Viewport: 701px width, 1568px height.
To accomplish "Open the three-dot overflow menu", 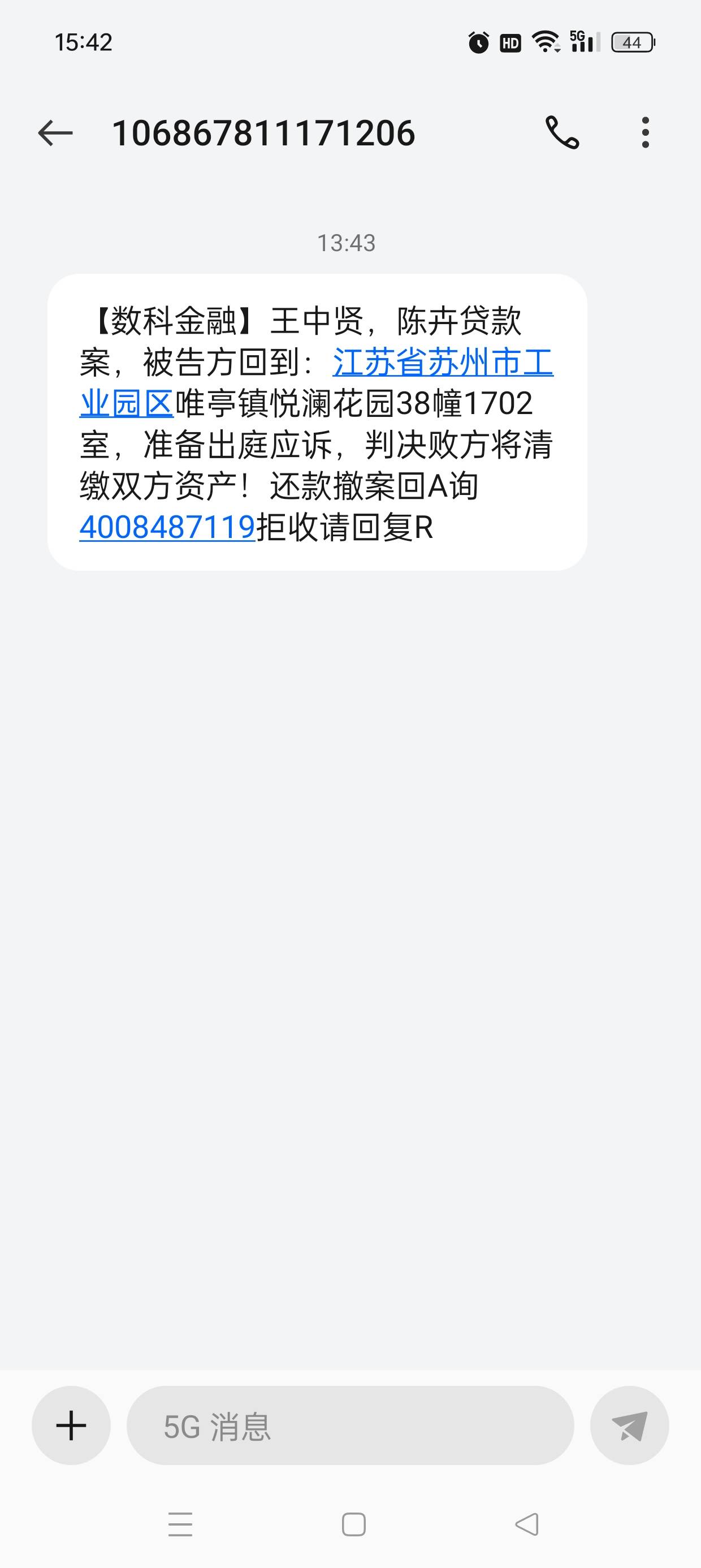I will click(646, 133).
